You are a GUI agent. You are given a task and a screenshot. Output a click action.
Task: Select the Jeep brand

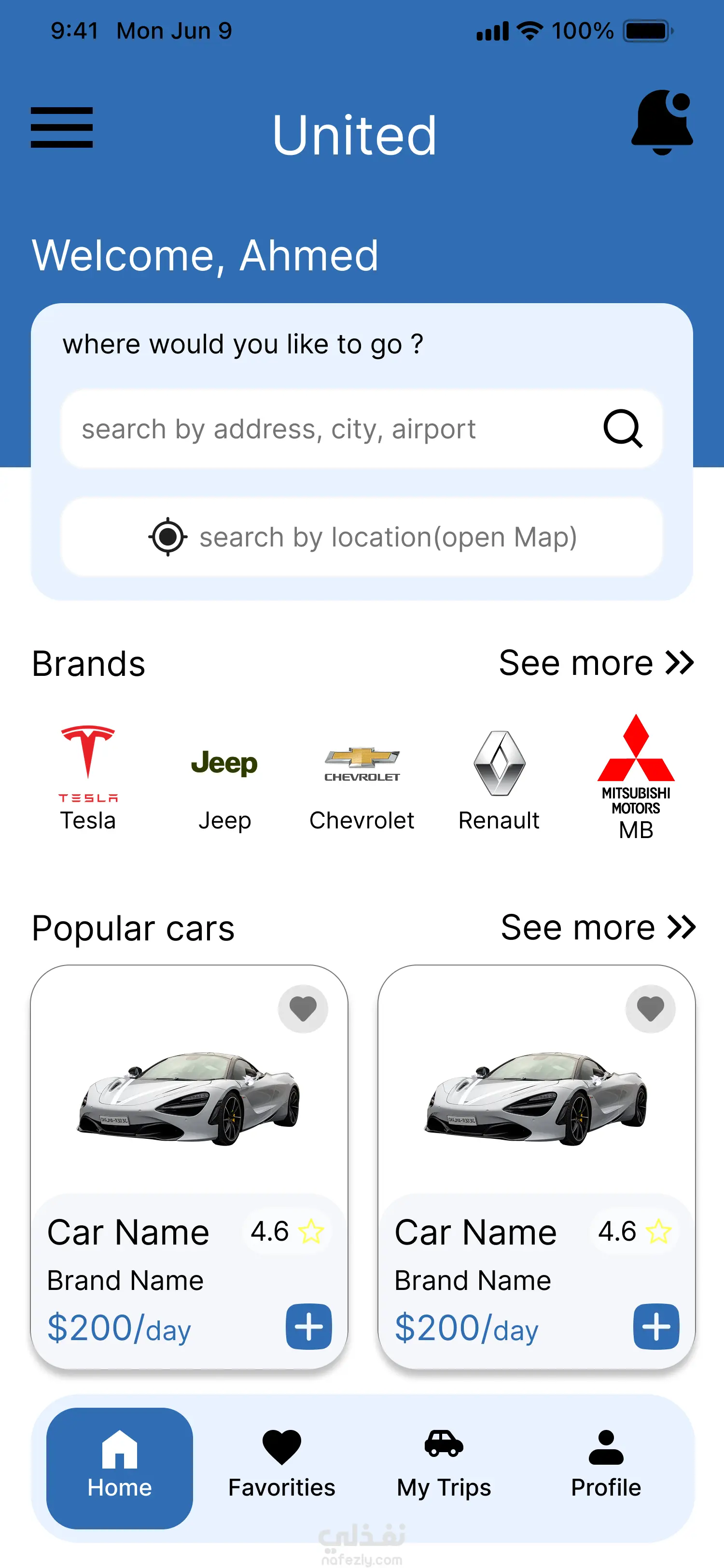[x=224, y=785]
